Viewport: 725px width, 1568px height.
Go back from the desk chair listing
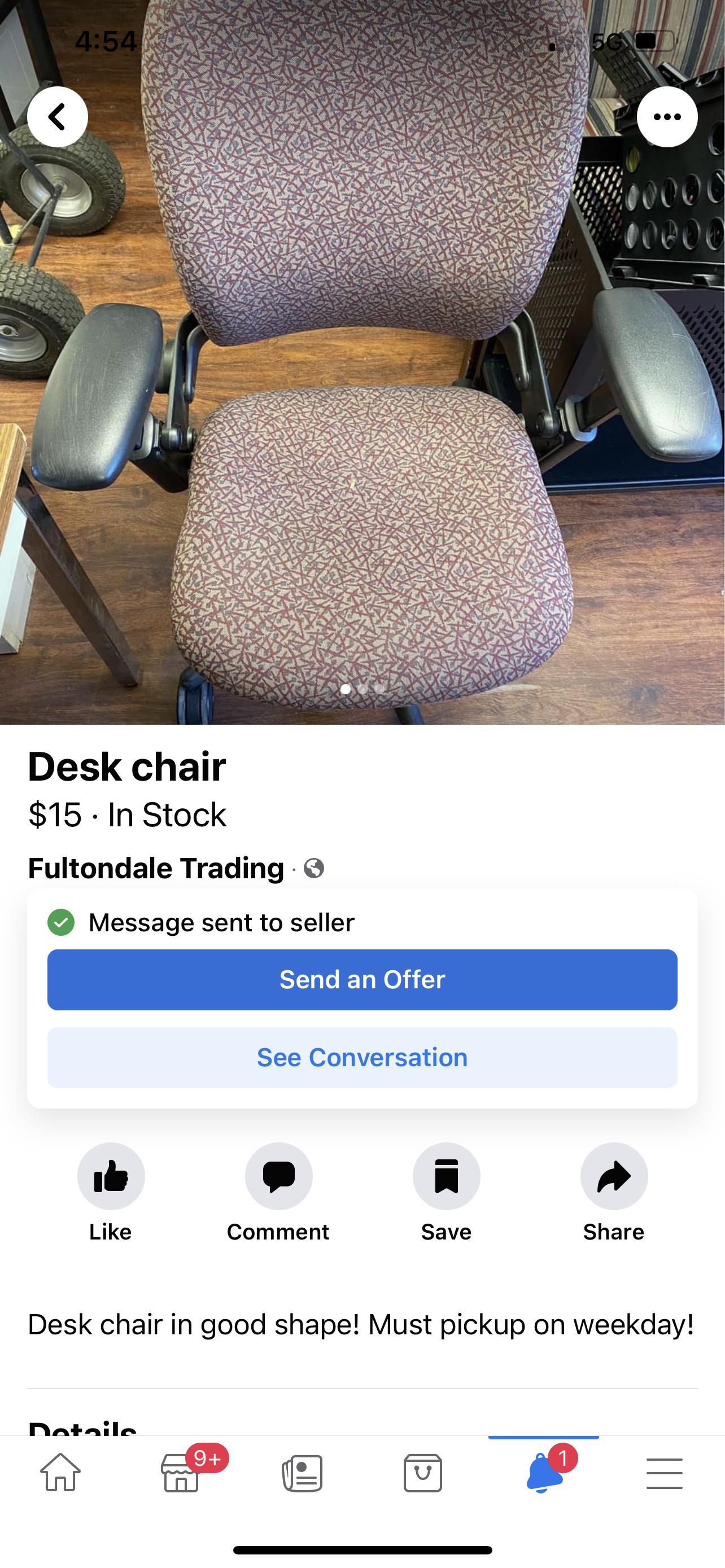[x=57, y=117]
